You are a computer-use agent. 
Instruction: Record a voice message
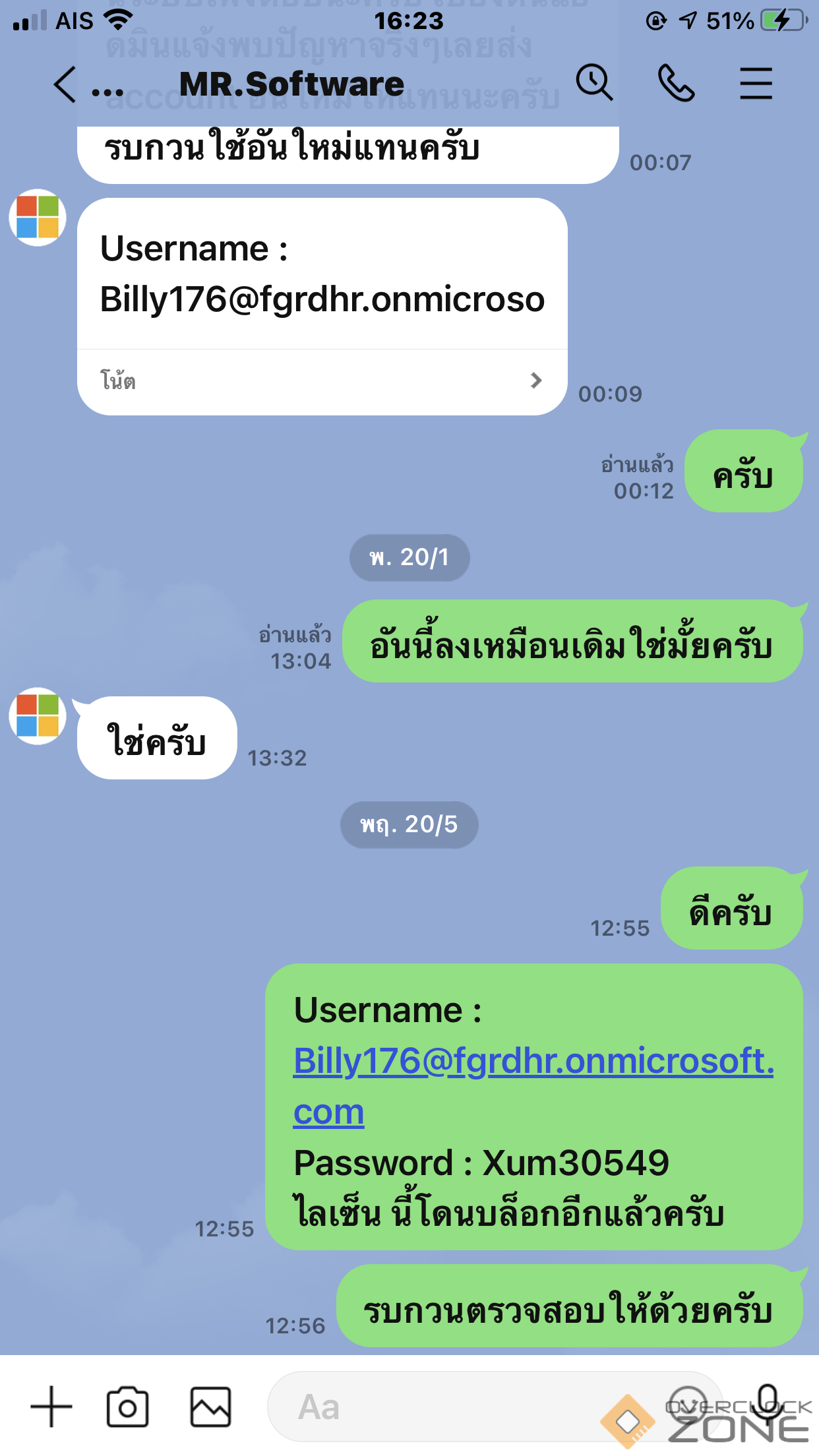[768, 1403]
